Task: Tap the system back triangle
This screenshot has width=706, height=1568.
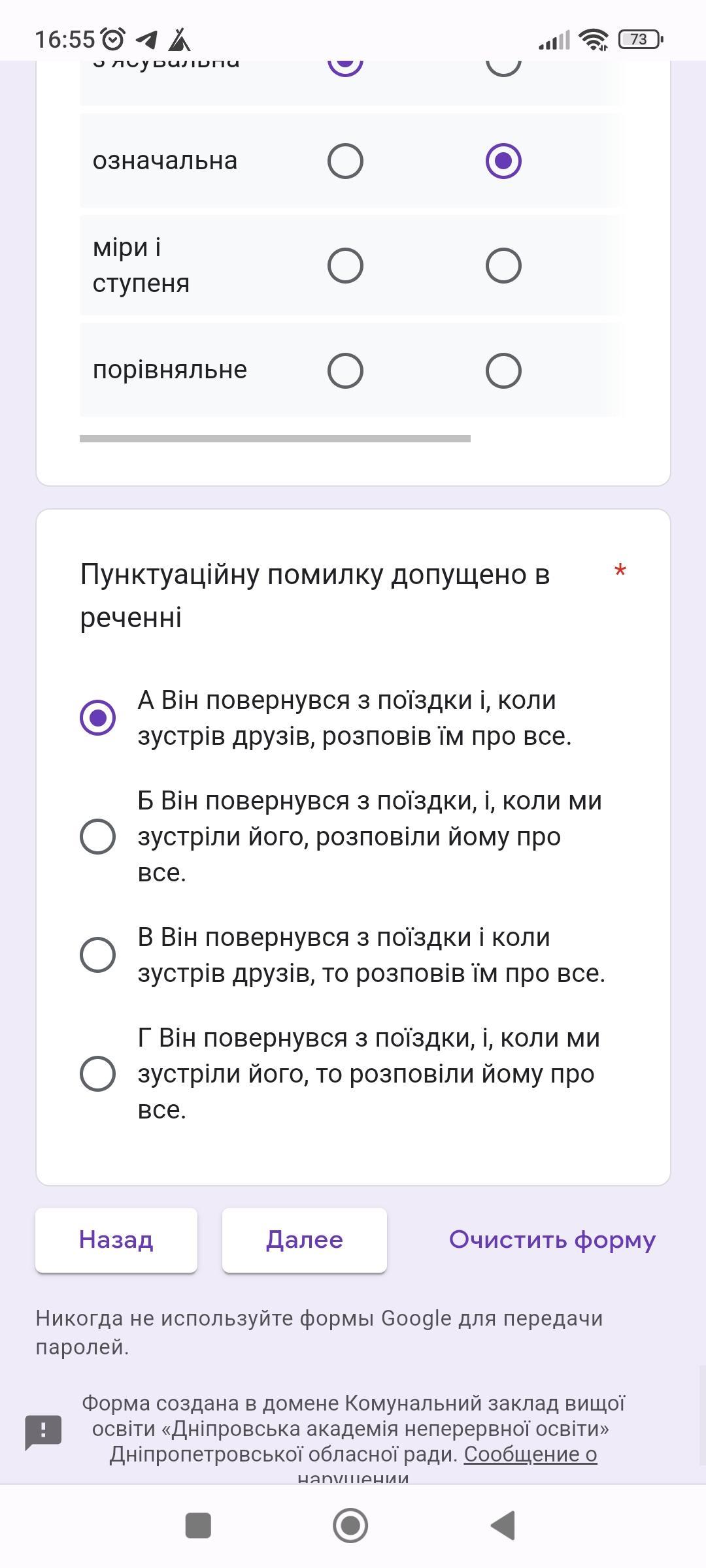Action: coord(503,1526)
